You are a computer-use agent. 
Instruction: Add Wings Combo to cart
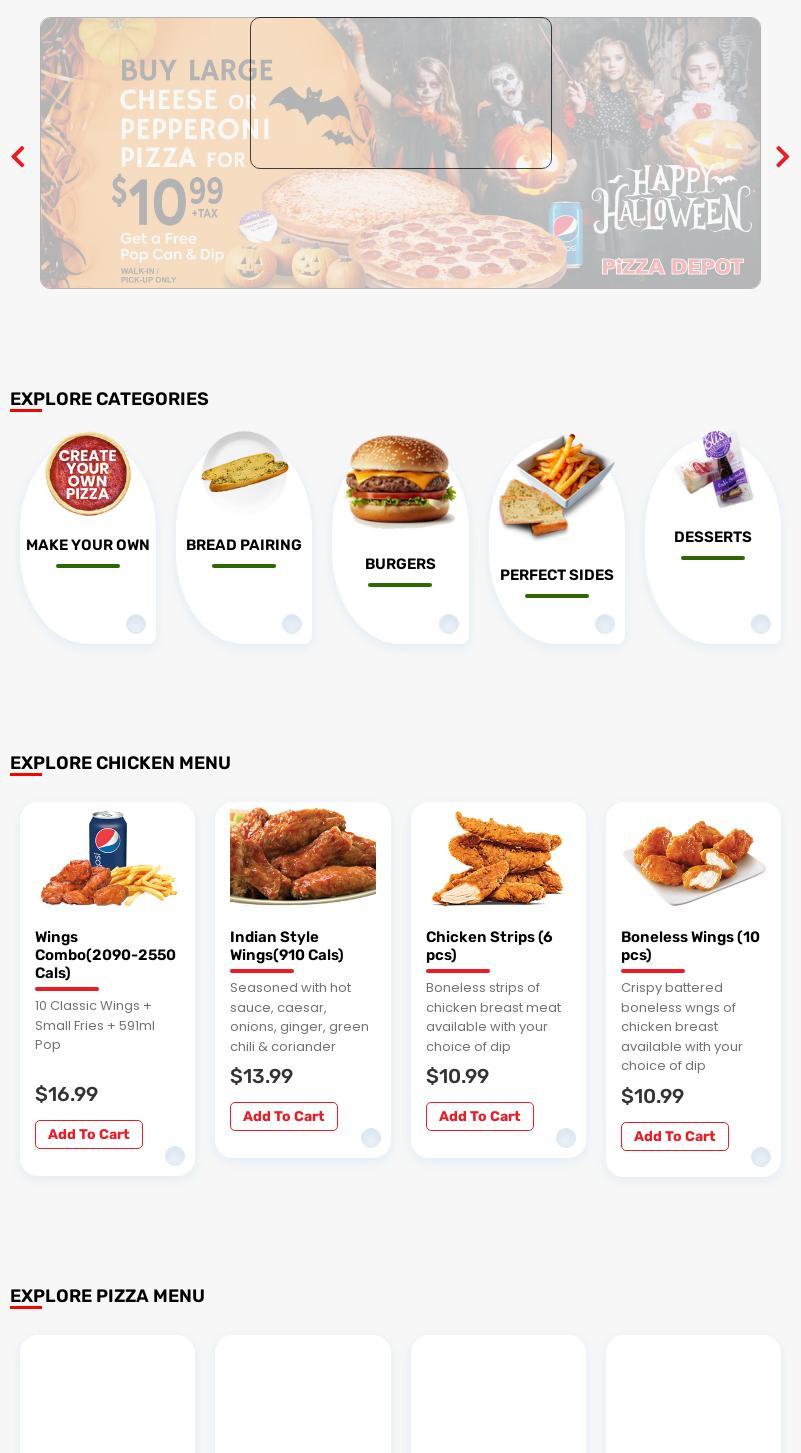coord(89,1134)
